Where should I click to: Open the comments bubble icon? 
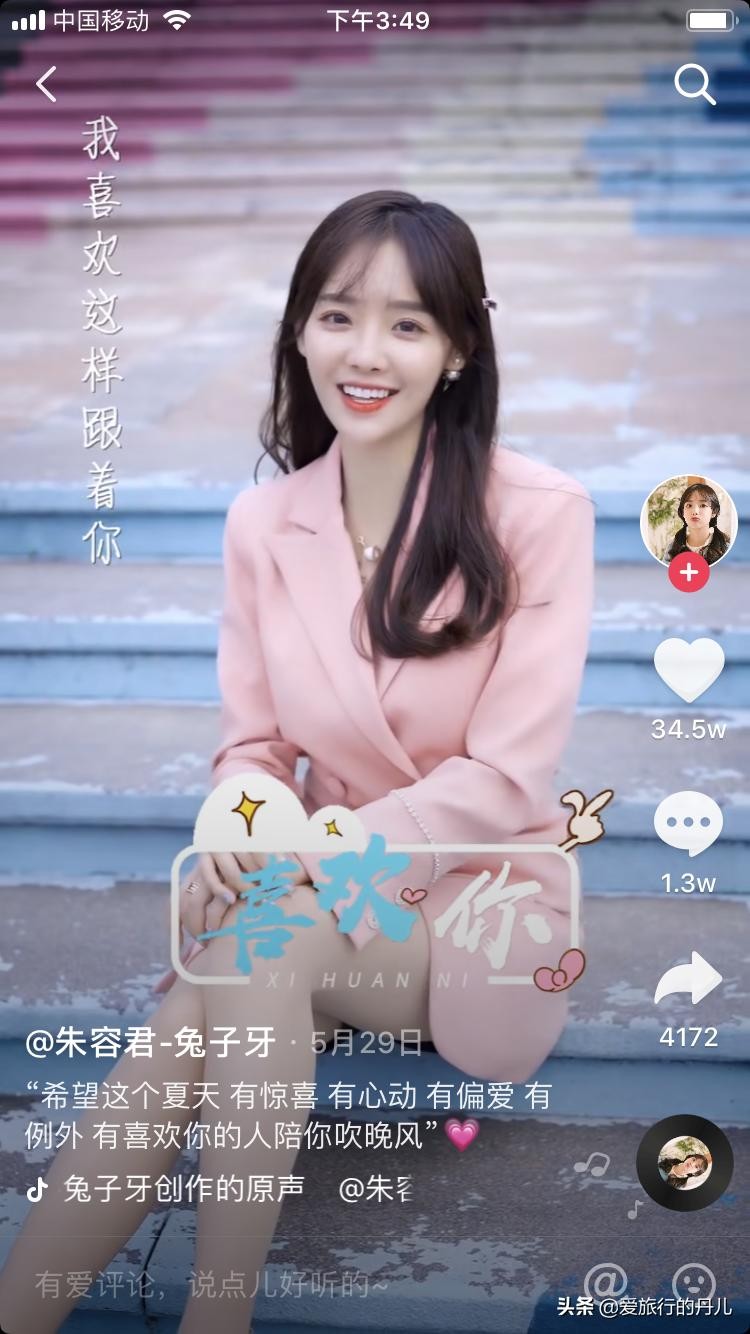[688, 825]
